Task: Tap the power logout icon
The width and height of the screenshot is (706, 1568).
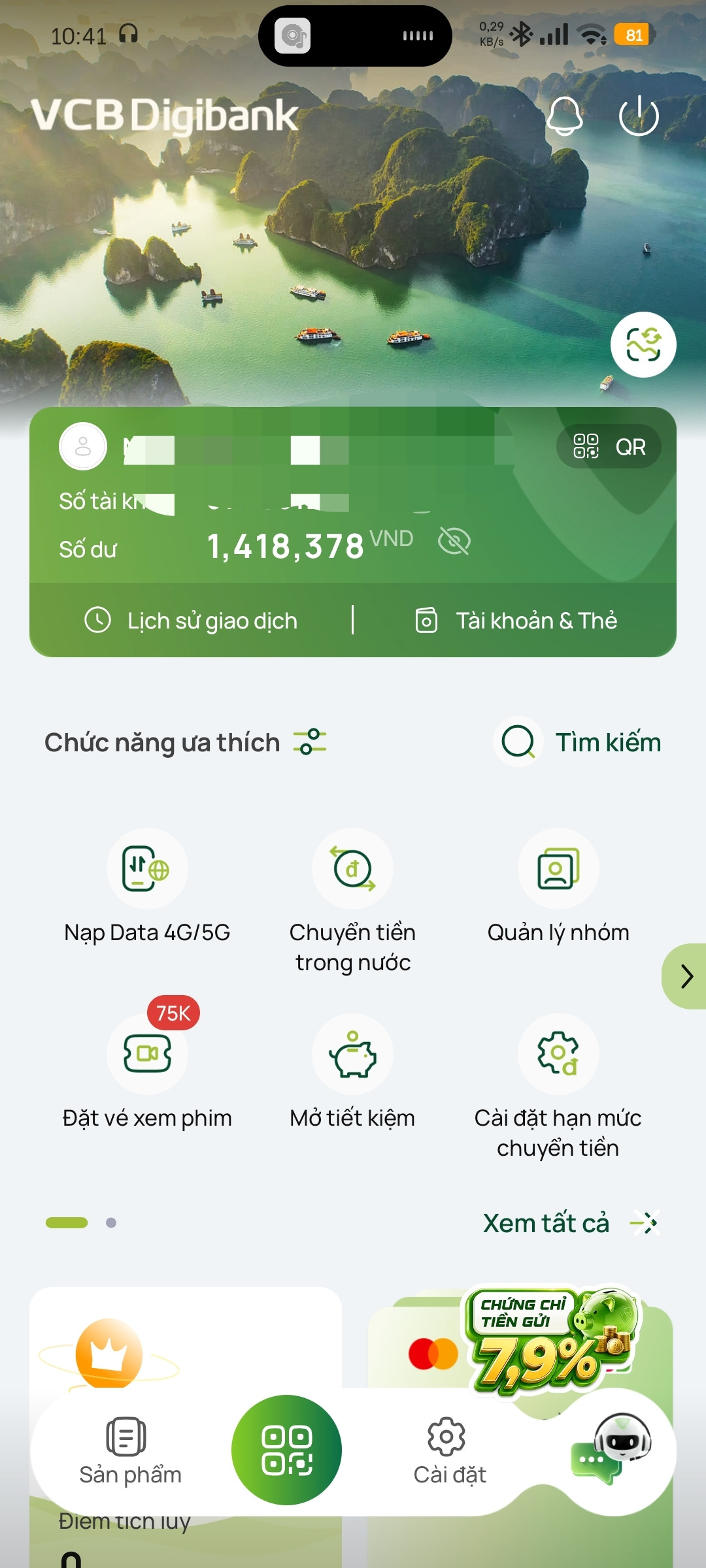Action: click(638, 116)
